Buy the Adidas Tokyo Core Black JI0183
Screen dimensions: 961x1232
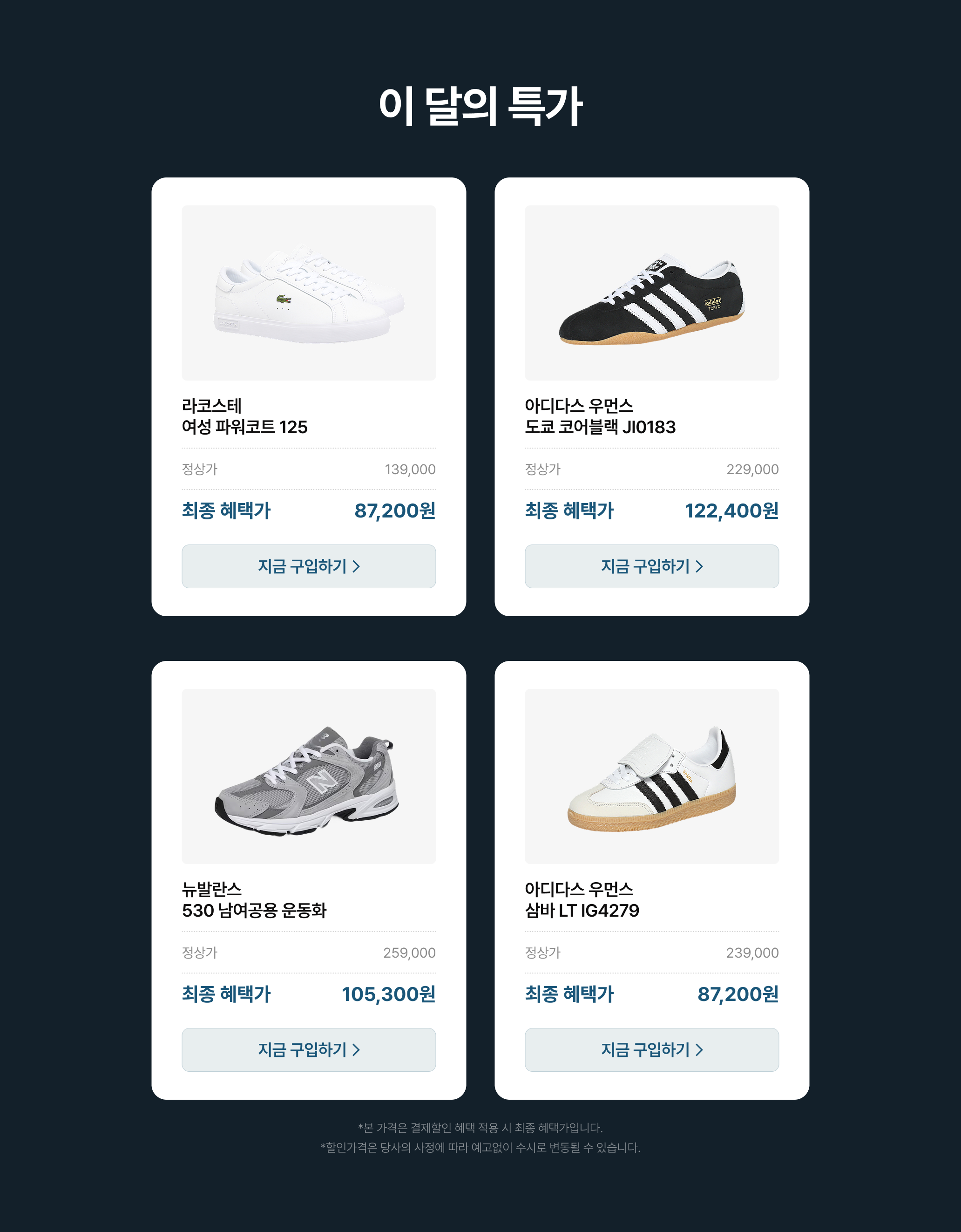(651, 566)
